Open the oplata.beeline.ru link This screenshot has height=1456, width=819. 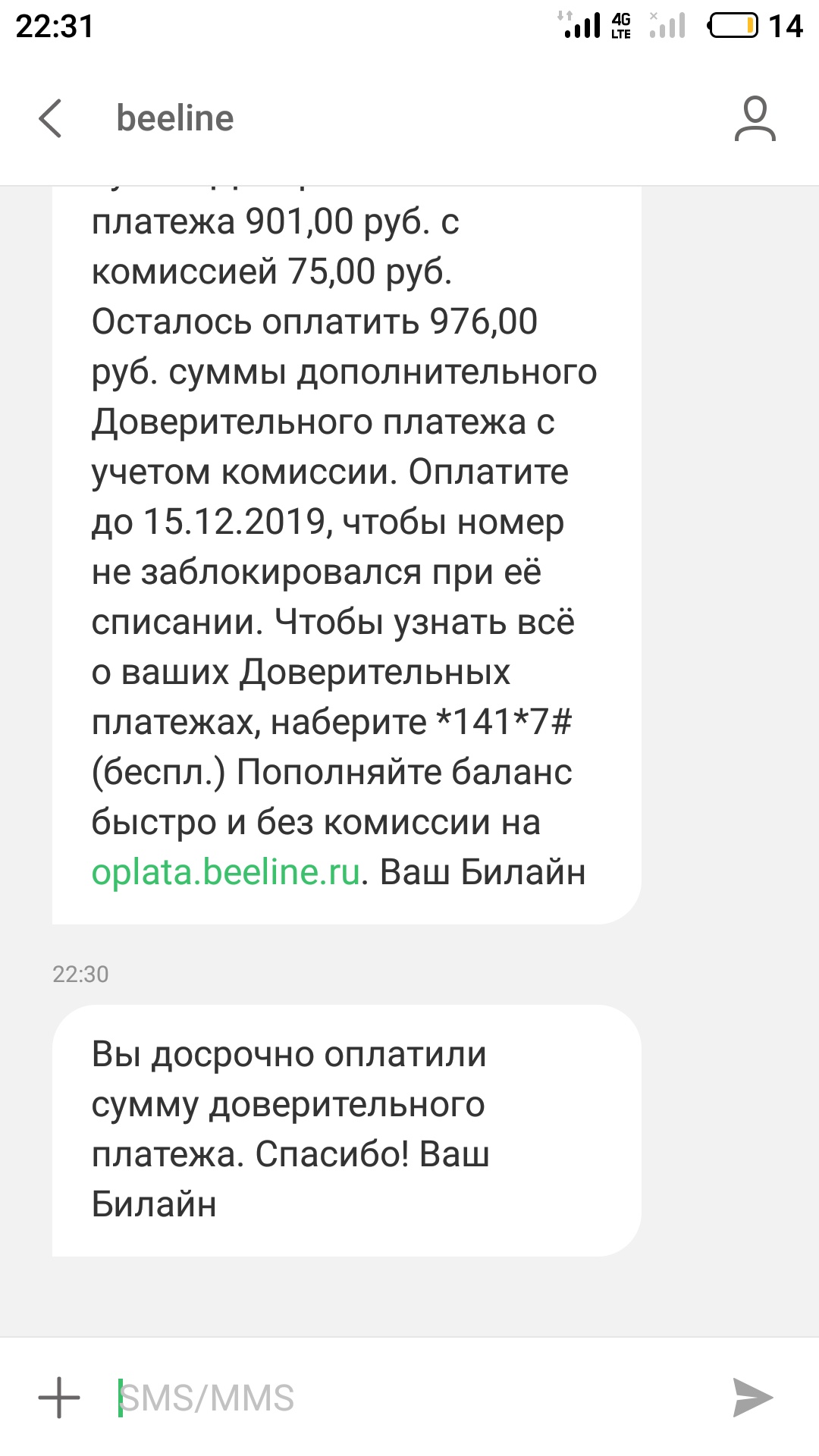[225, 872]
